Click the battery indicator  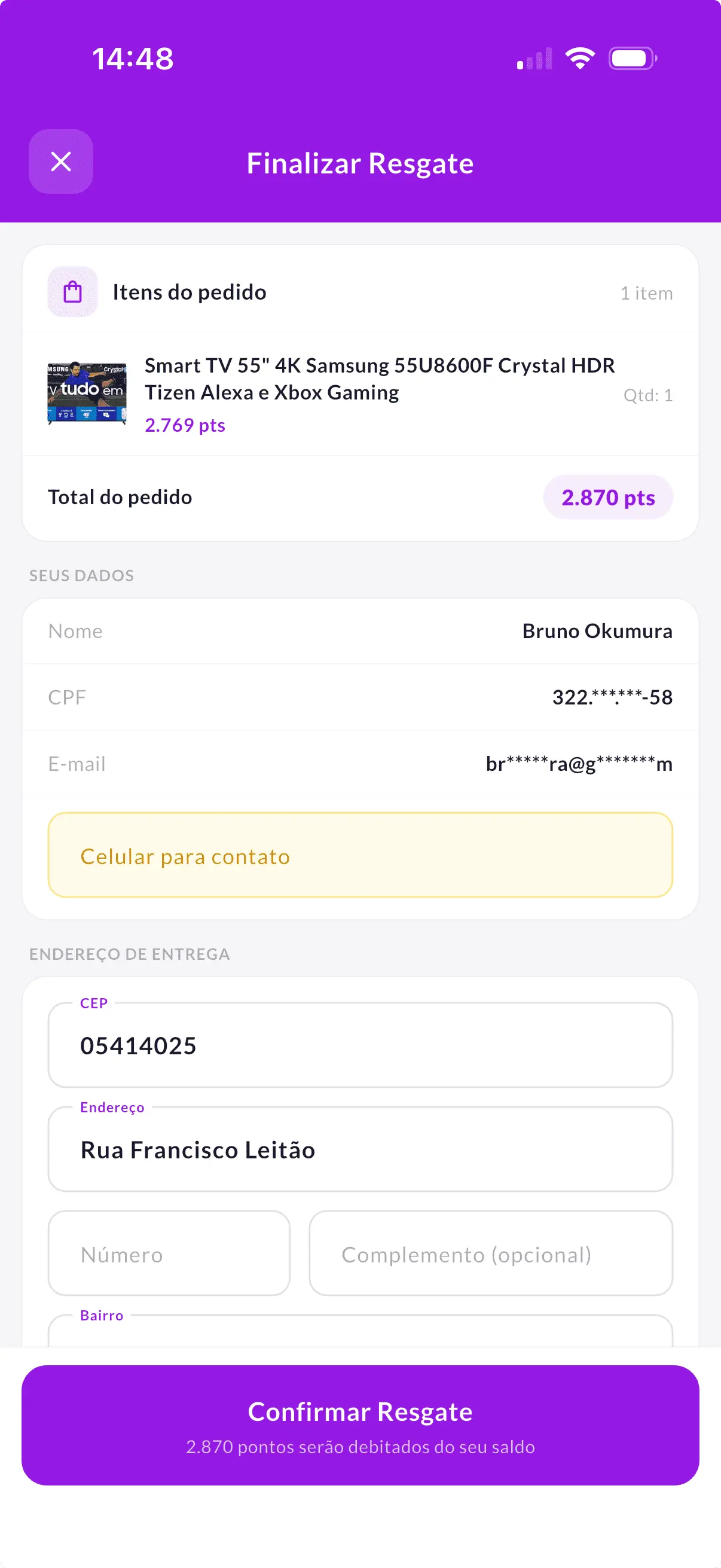tap(631, 57)
